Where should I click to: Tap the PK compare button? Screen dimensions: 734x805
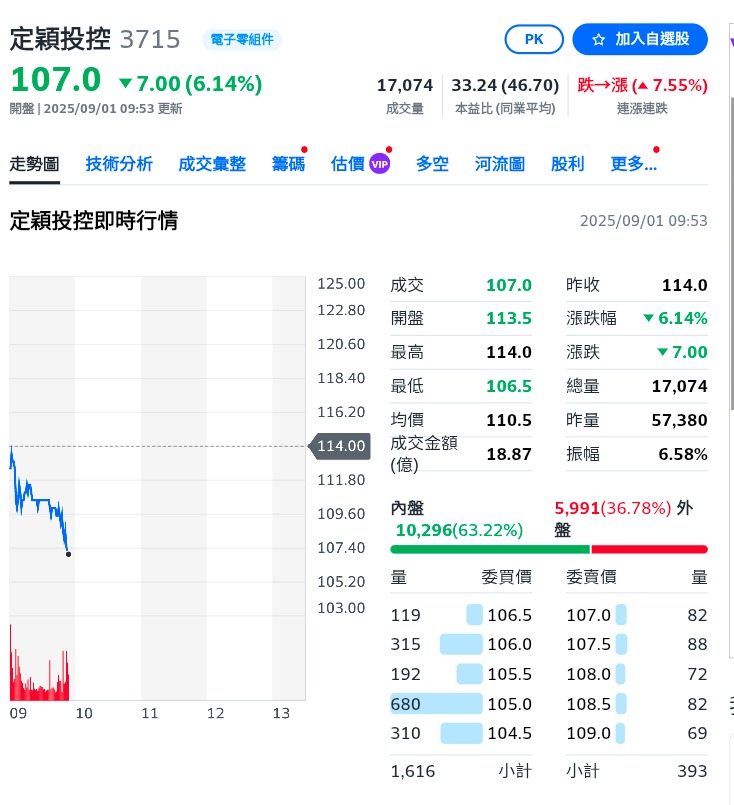tap(534, 40)
